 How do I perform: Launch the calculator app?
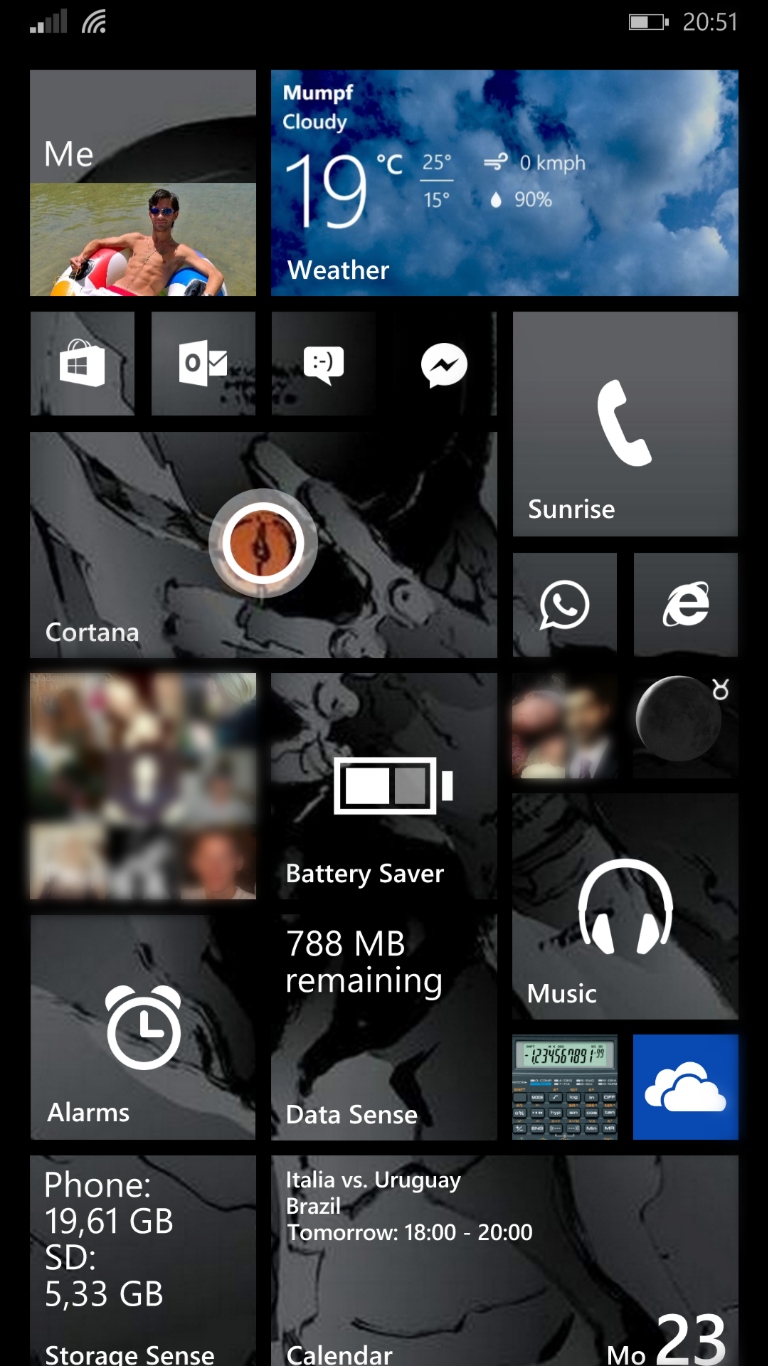565,1088
